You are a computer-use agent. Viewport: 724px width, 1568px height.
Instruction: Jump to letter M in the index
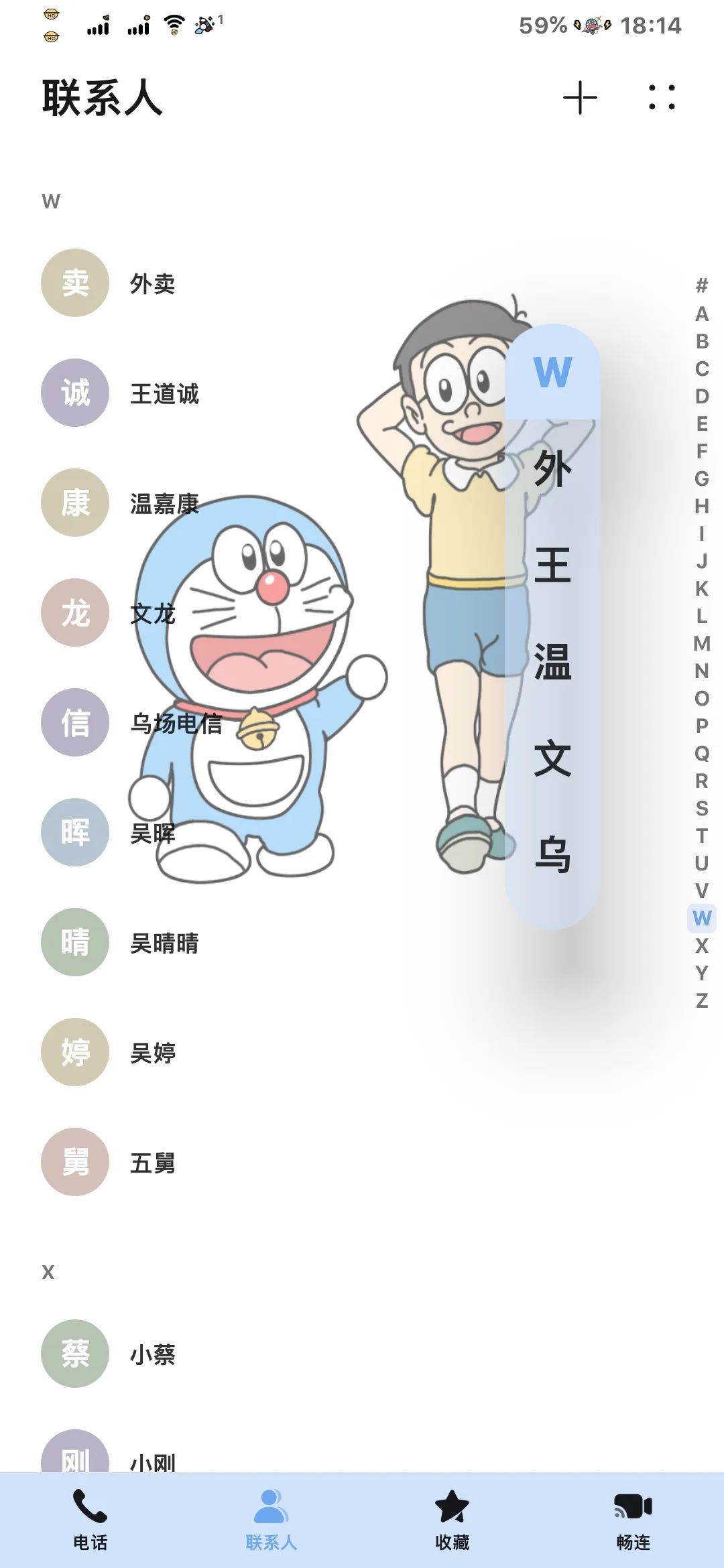pyautogui.click(x=701, y=643)
